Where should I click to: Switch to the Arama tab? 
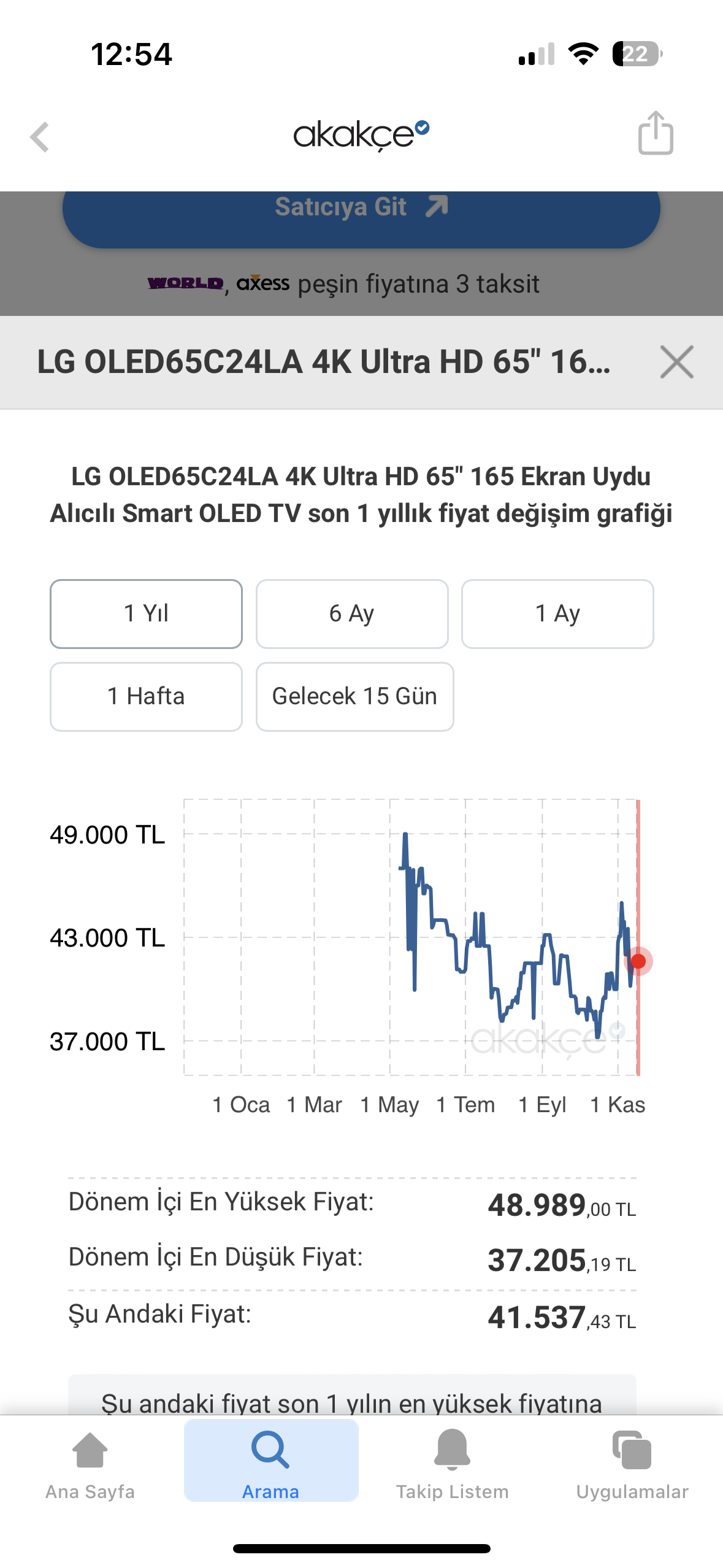click(x=271, y=1461)
